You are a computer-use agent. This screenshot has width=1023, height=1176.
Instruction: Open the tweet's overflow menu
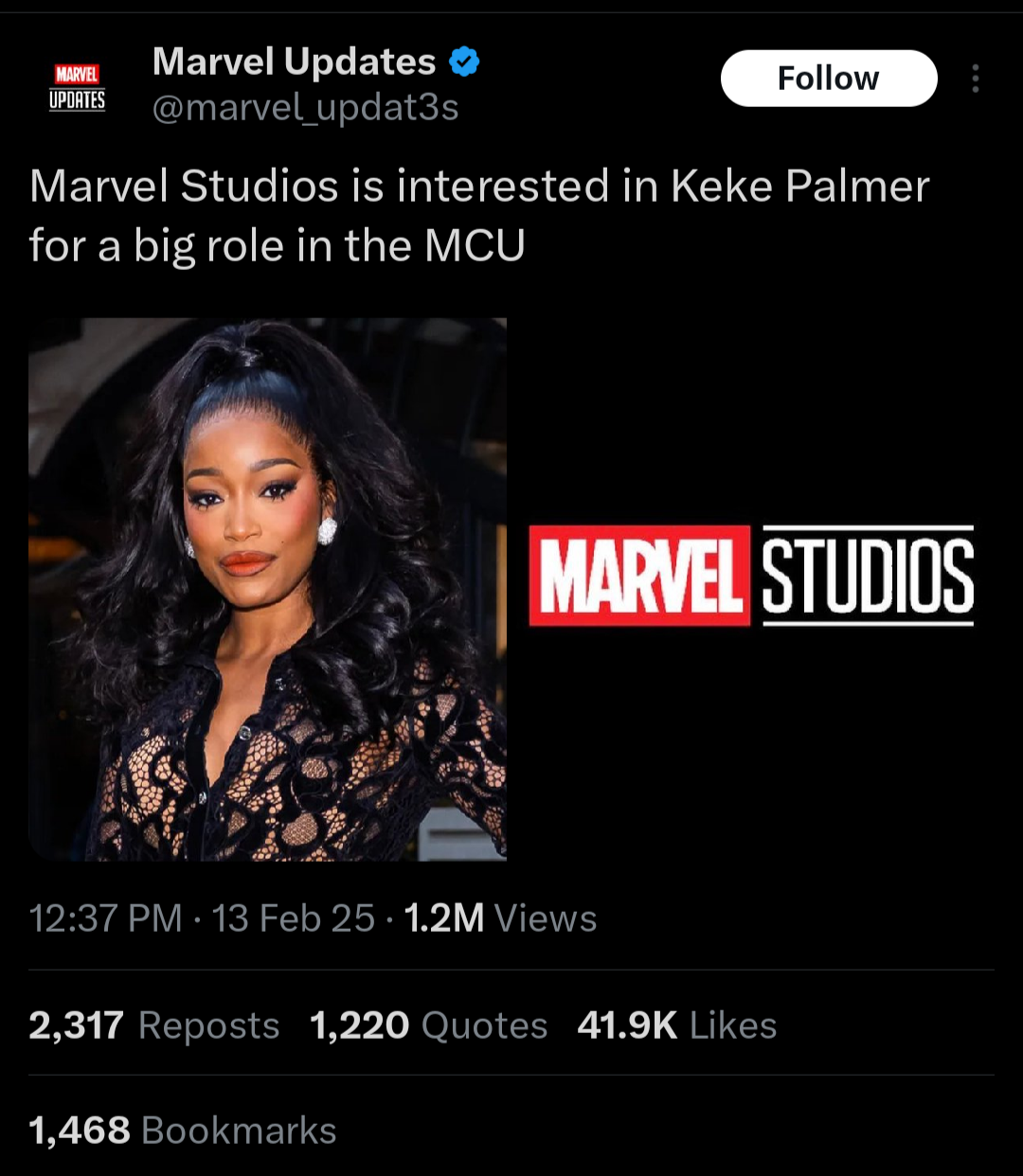[x=975, y=79]
